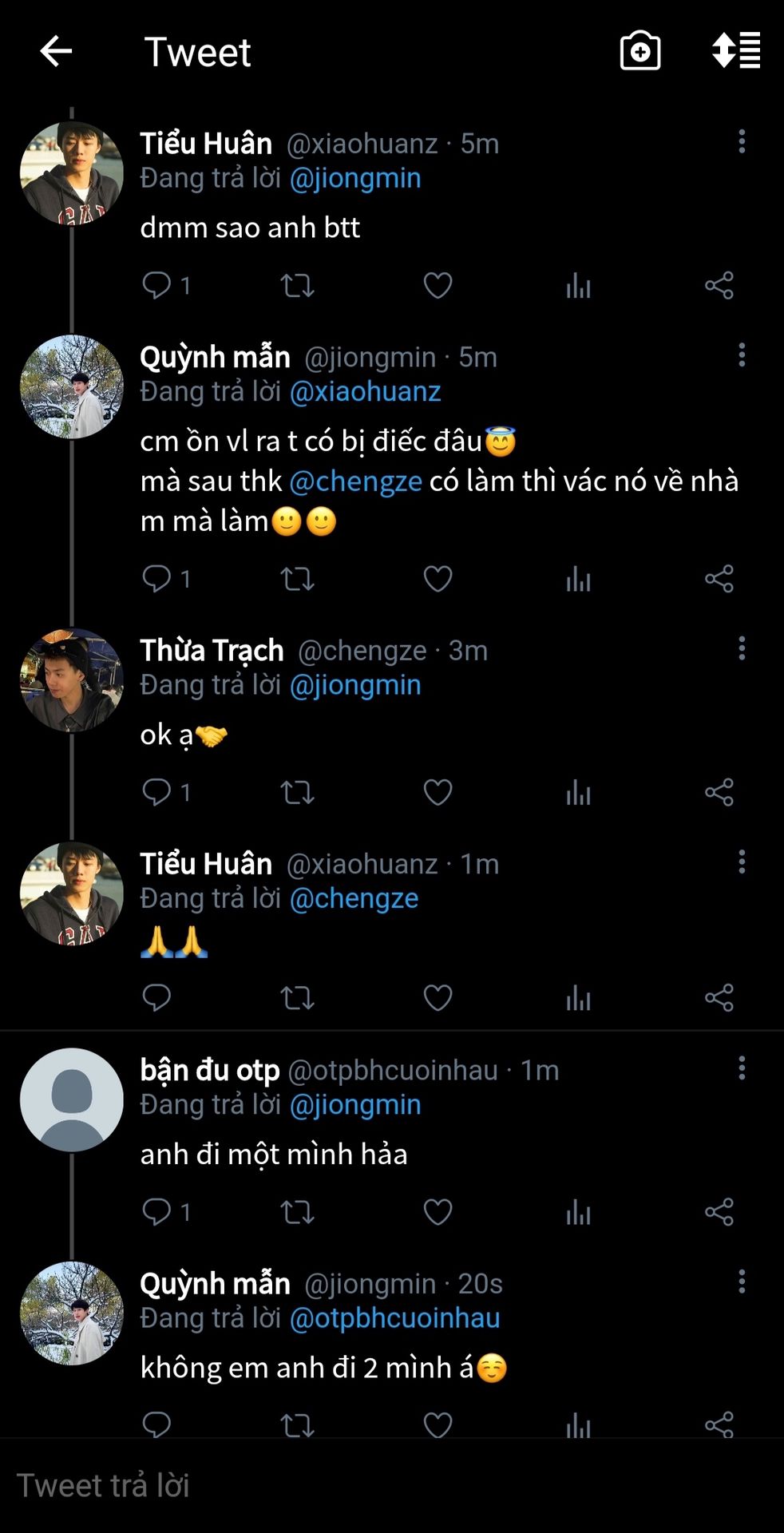Open bận đu otp's default avatar

pyautogui.click(x=72, y=1099)
